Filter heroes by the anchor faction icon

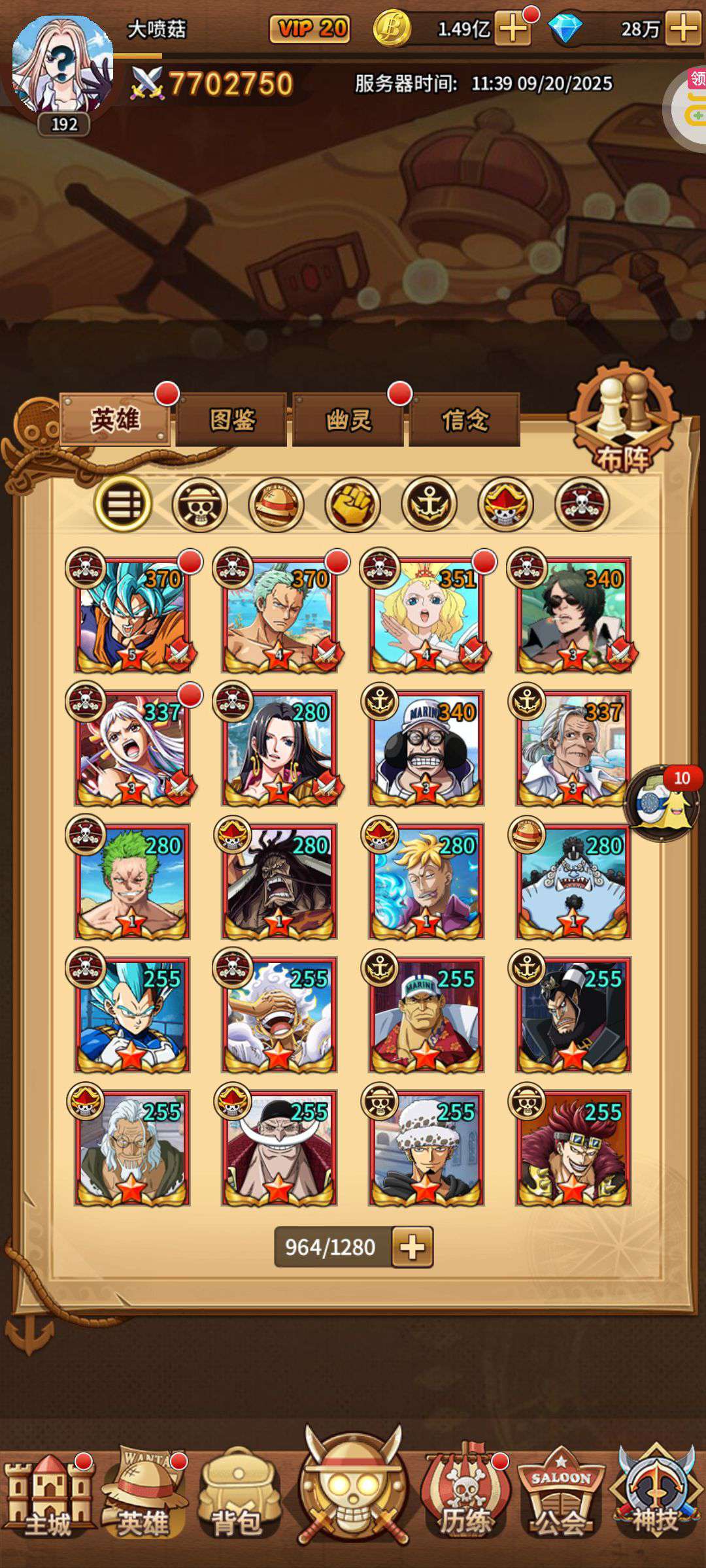[429, 504]
